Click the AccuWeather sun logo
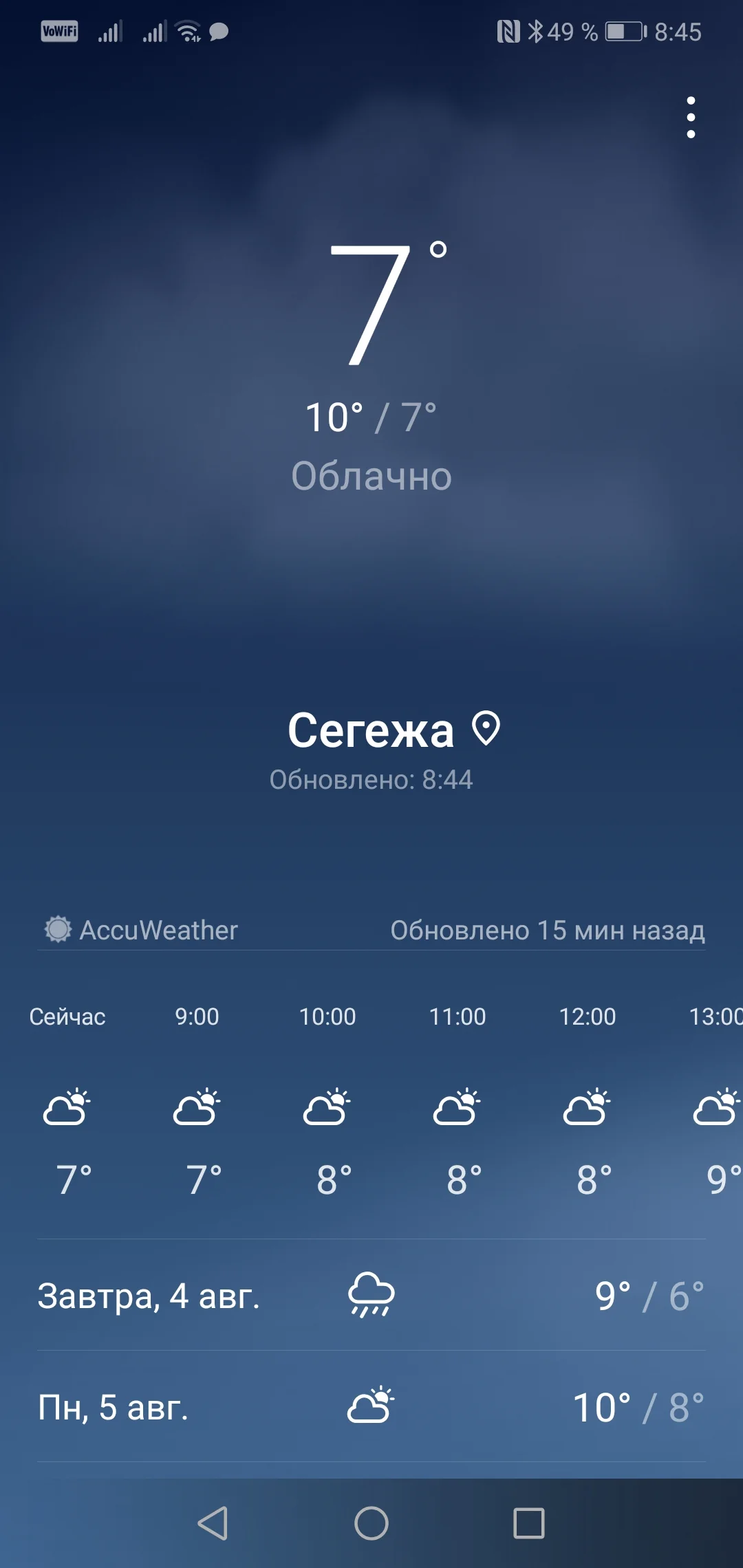Screen dimensions: 743x1568 [58, 930]
